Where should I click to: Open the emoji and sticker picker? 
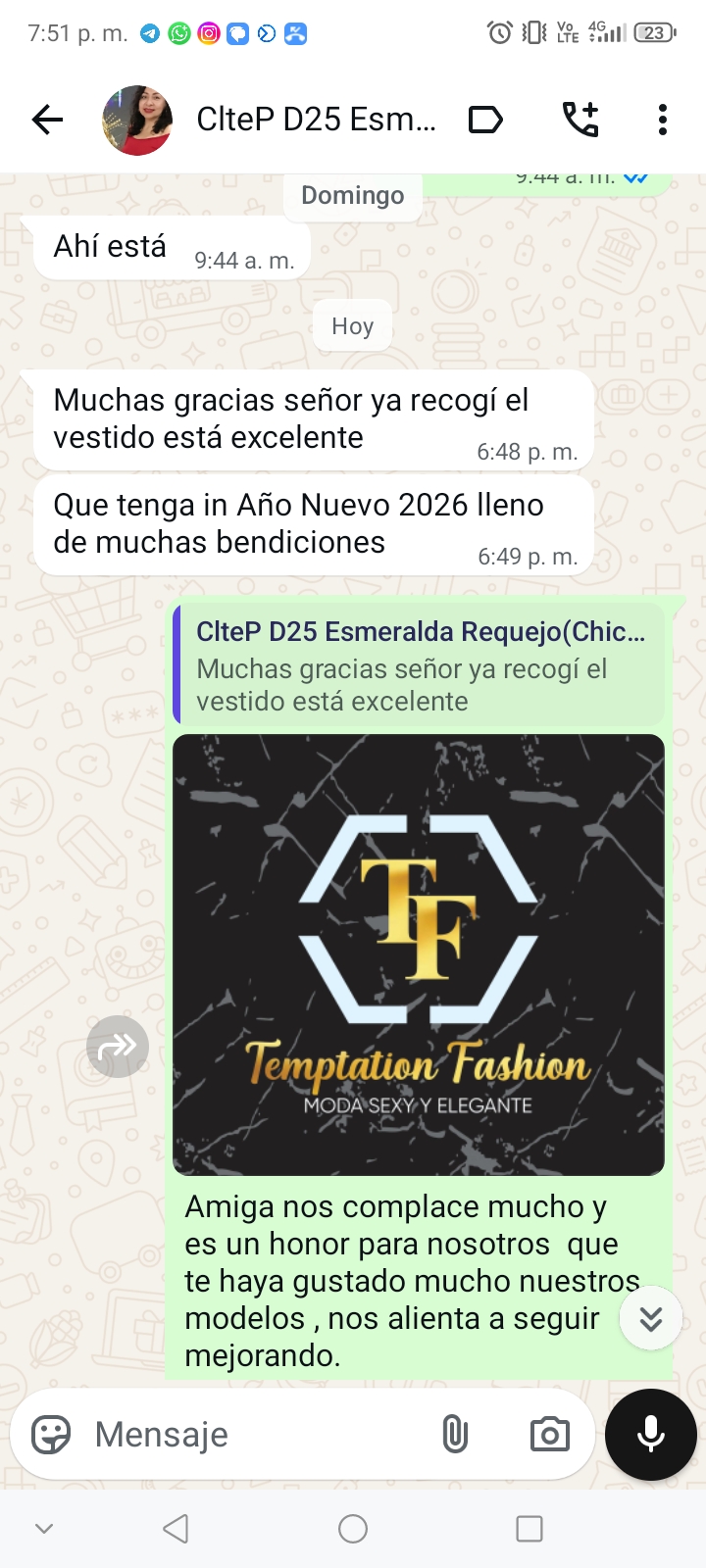51,1435
